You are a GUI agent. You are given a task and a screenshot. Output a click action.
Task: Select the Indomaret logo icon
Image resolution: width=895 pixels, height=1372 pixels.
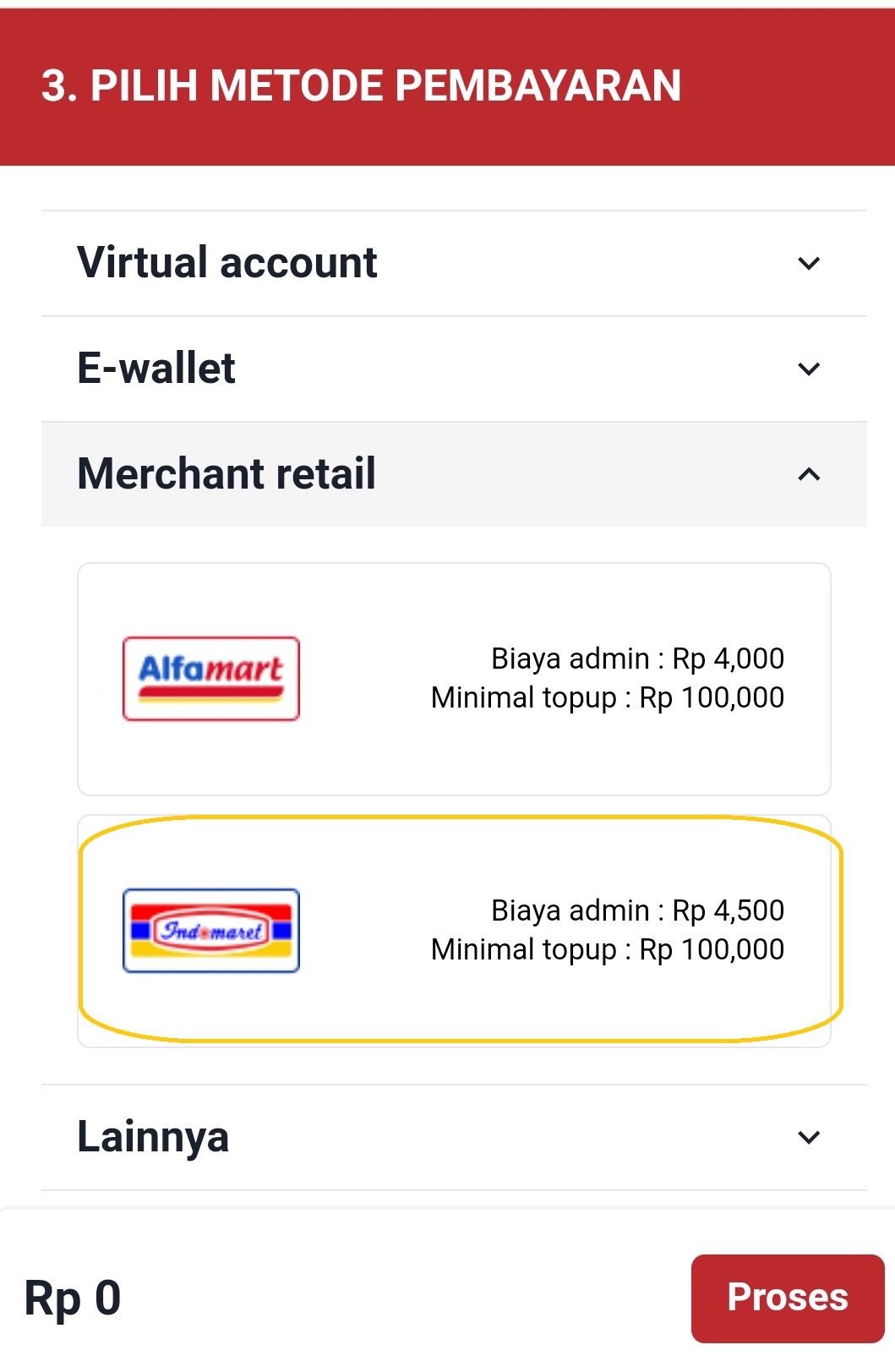point(210,930)
